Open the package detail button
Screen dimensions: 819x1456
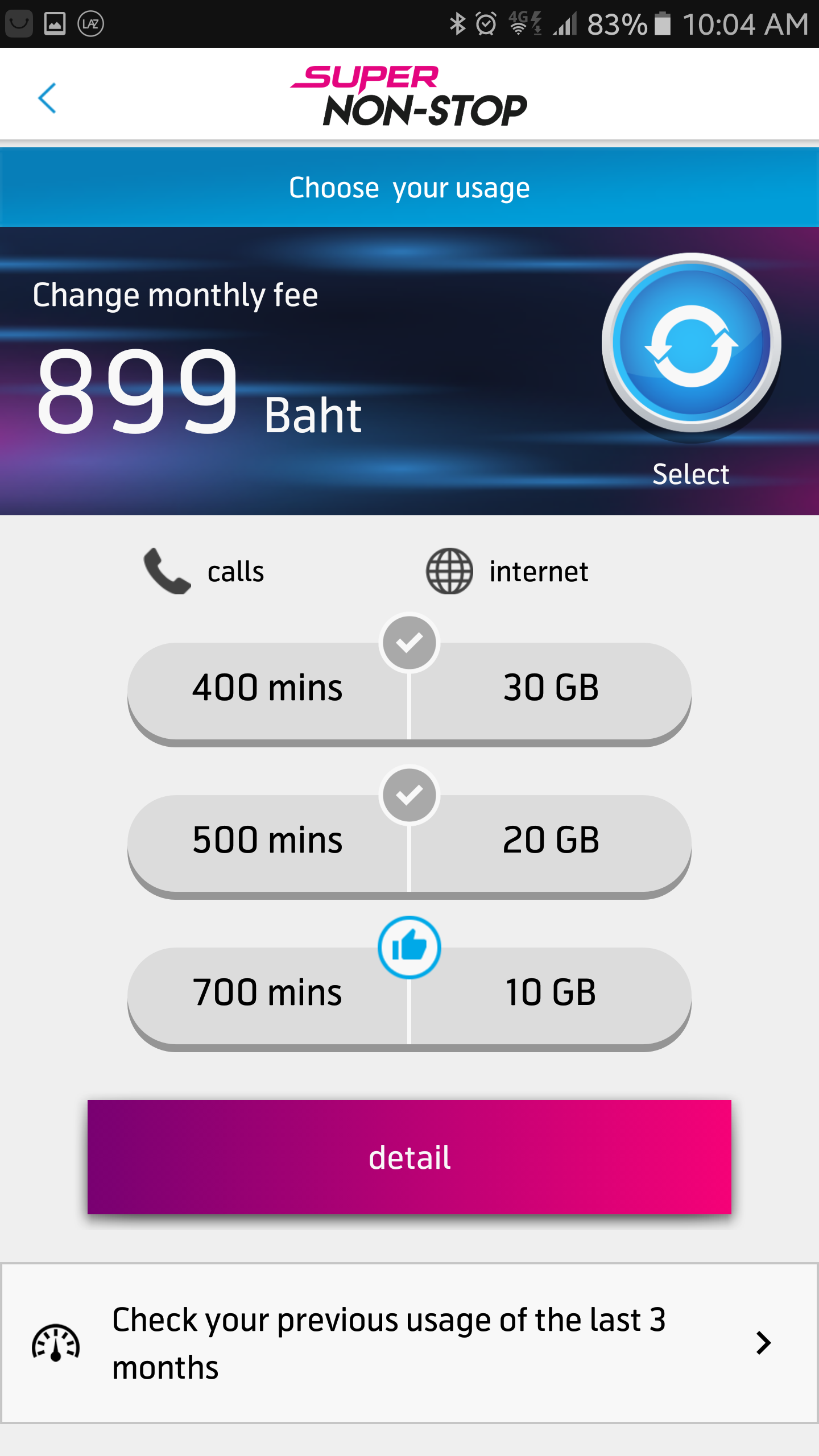(409, 1157)
